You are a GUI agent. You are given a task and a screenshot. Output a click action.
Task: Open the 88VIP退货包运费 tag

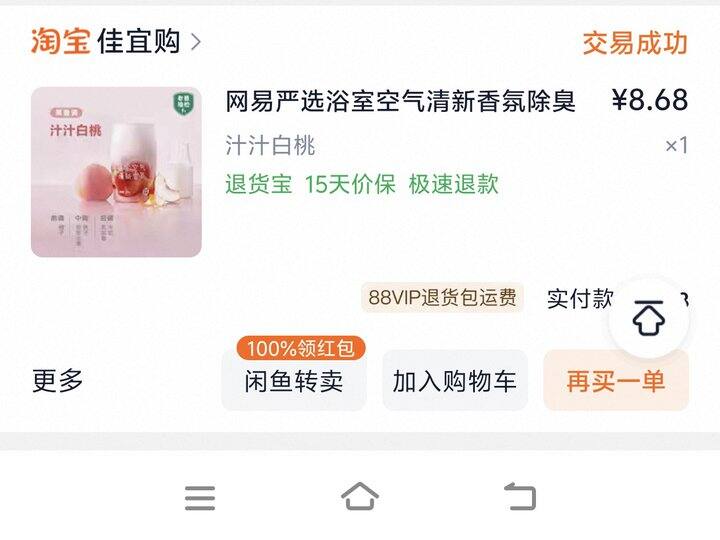pyautogui.click(x=442, y=298)
